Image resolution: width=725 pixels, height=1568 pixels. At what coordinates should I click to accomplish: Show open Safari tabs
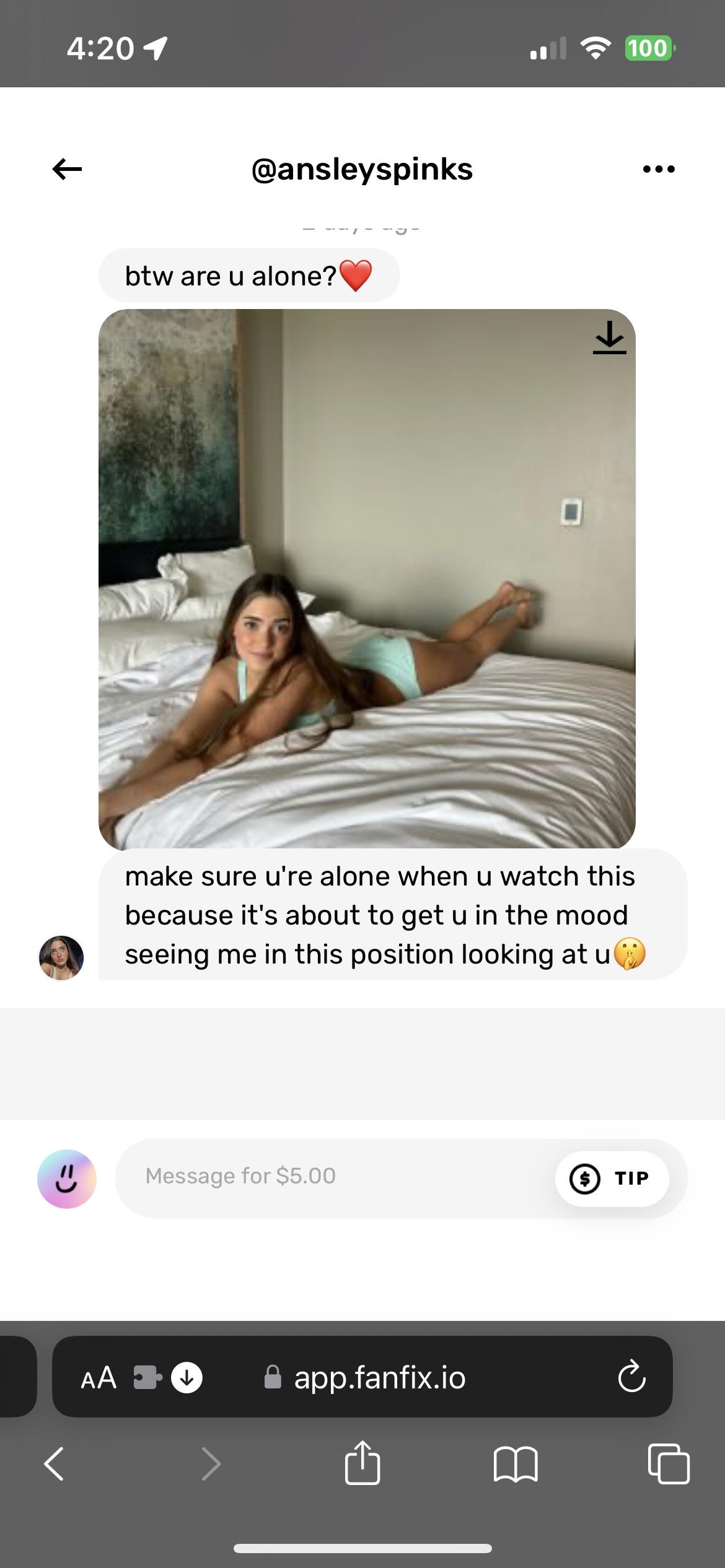point(668,1464)
